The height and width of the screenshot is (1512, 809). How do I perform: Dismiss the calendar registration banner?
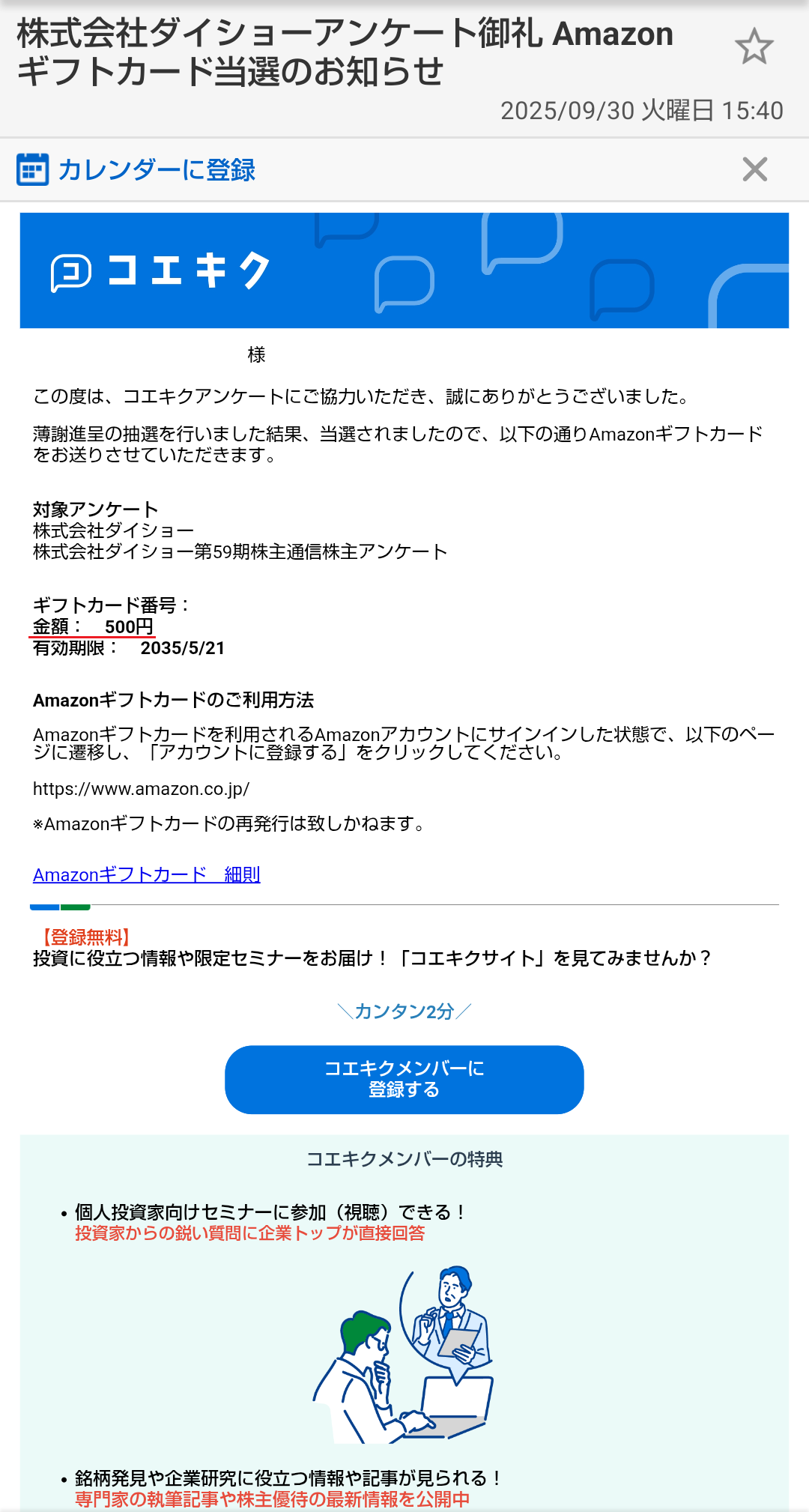click(754, 169)
